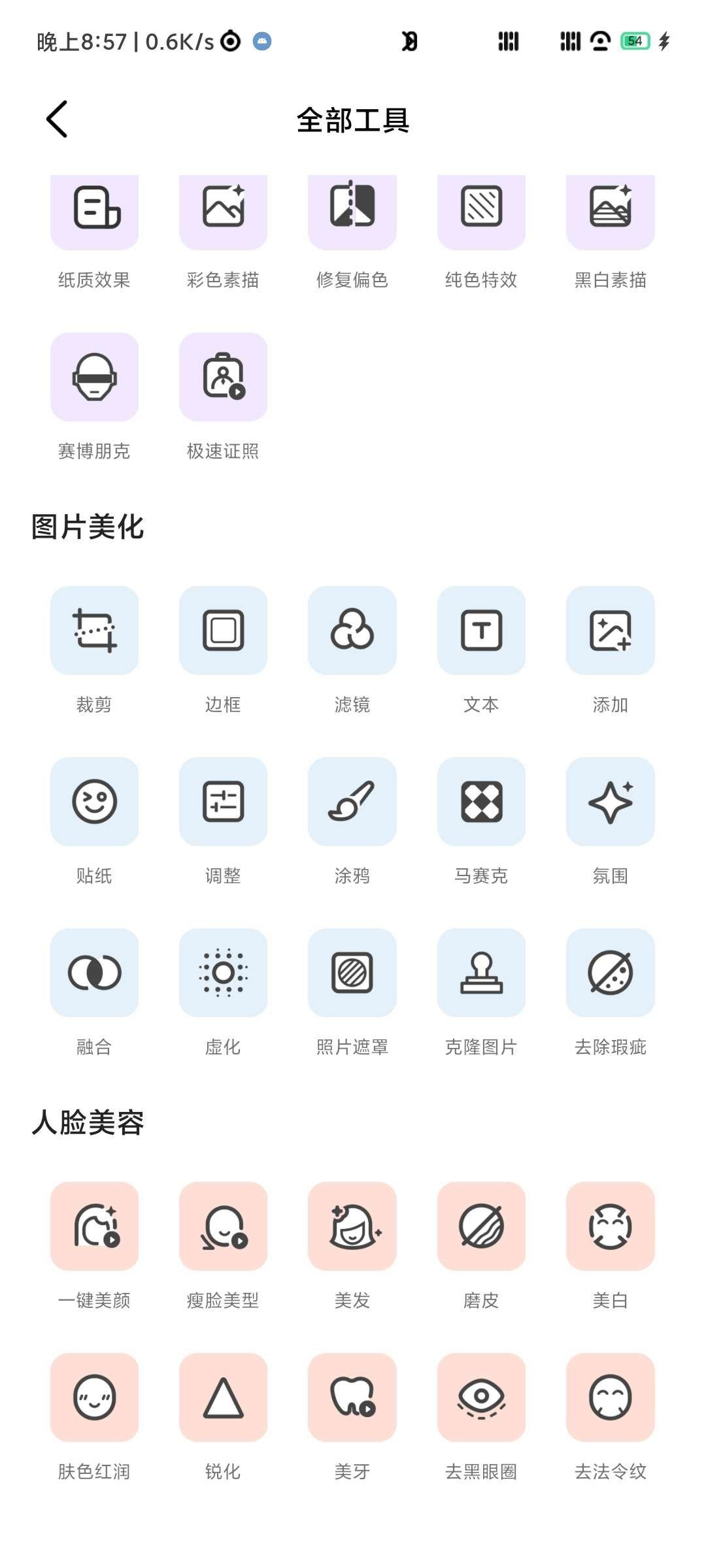706x1568 pixels.
Task: Choose the 边框 frame tool
Action: [223, 630]
